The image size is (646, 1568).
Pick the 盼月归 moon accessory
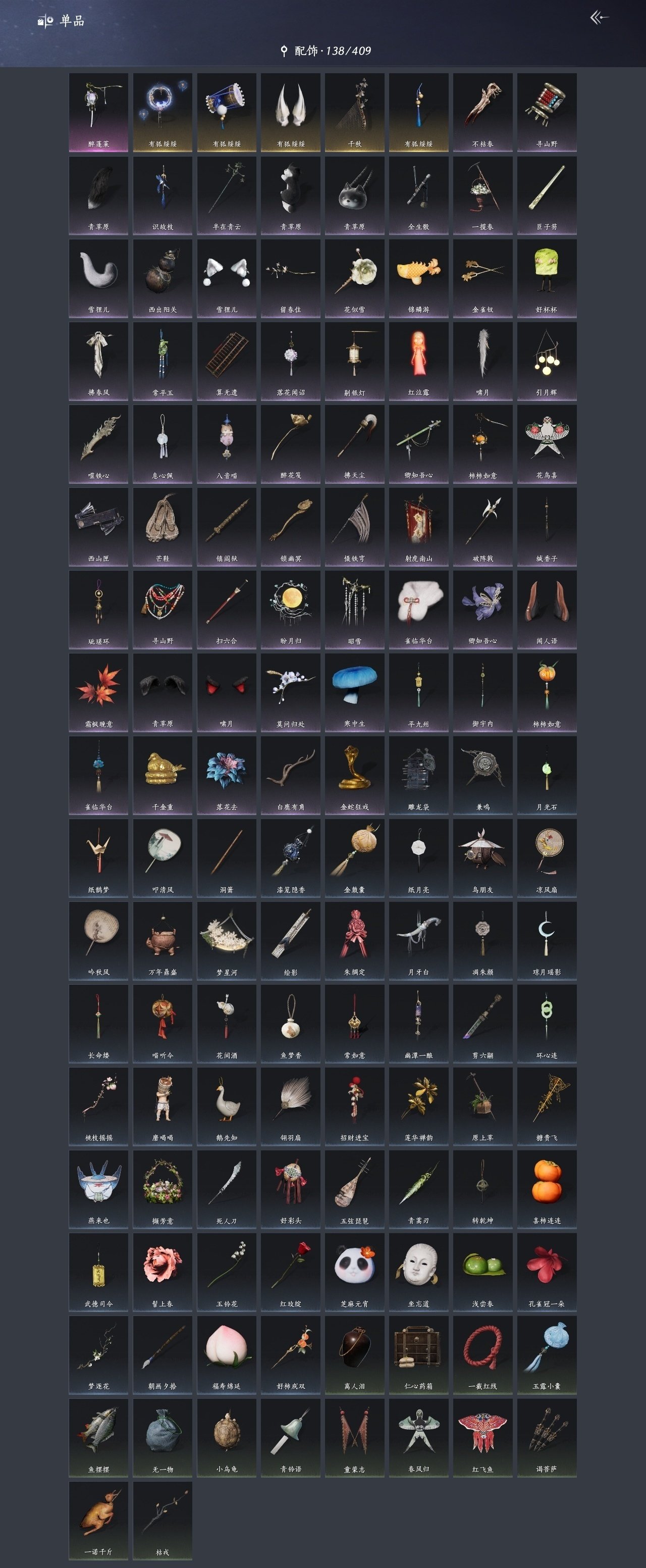291,609
